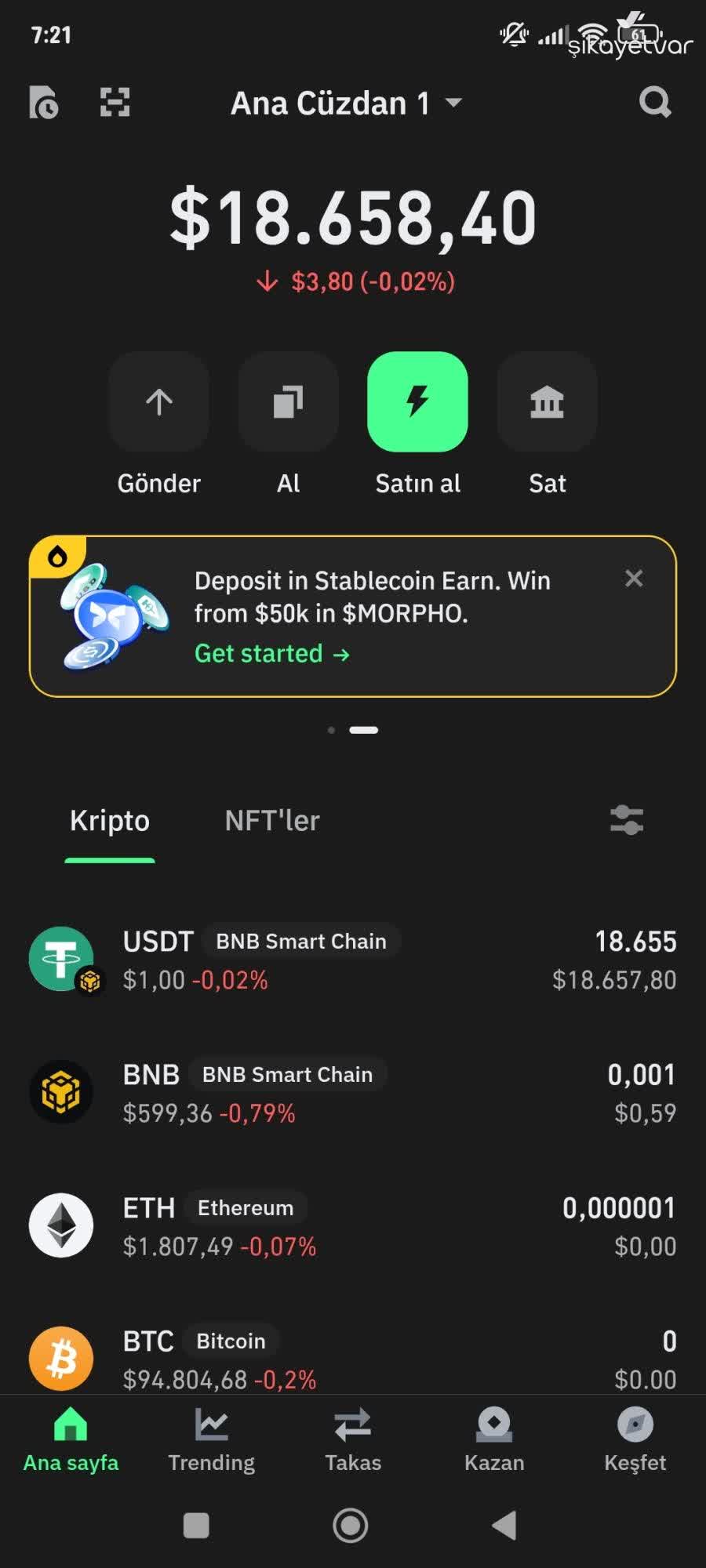The height and width of the screenshot is (1568, 706).
Task: Open the Ana Cüzdan 1 wallet selector
Action: click(x=345, y=103)
